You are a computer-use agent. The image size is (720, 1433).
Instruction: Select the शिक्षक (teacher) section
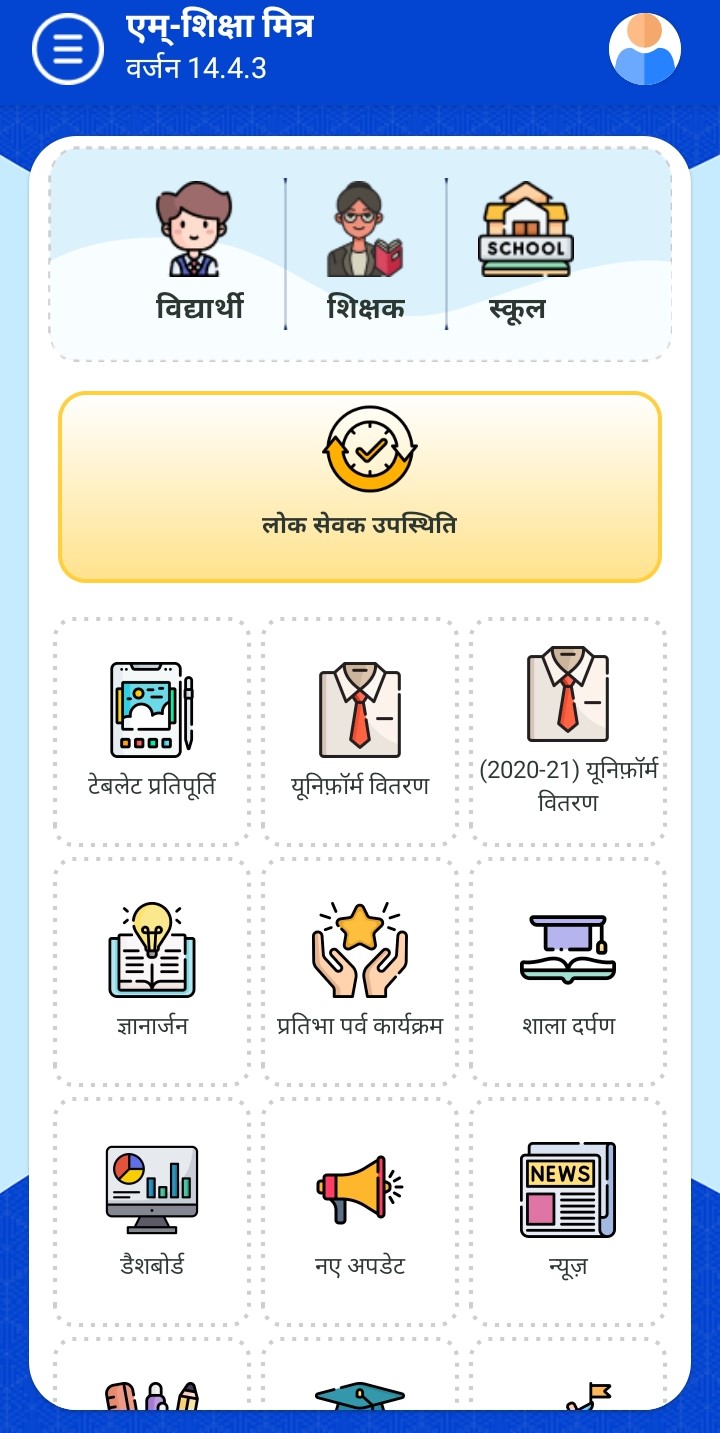pyautogui.click(x=366, y=252)
